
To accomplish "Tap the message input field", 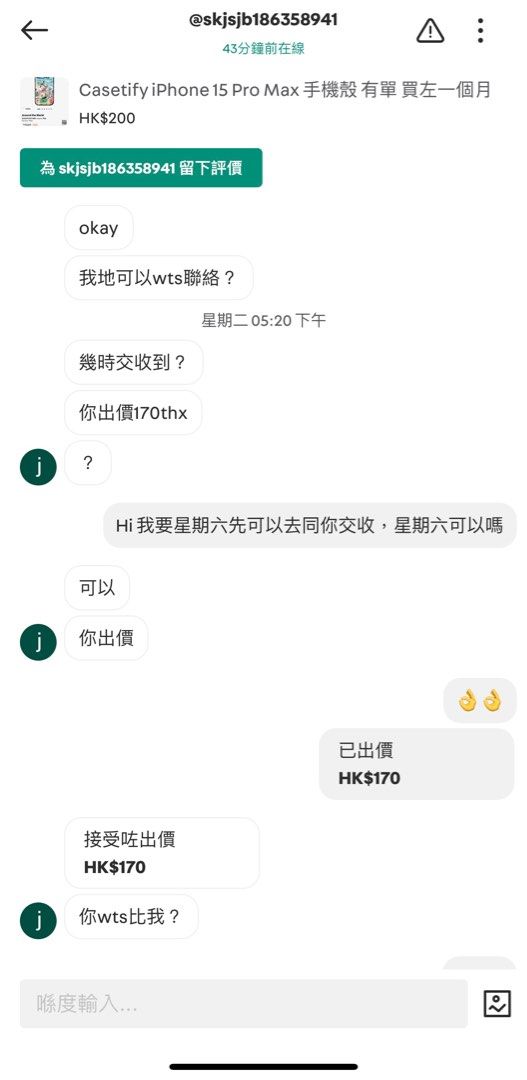I will (x=243, y=1004).
